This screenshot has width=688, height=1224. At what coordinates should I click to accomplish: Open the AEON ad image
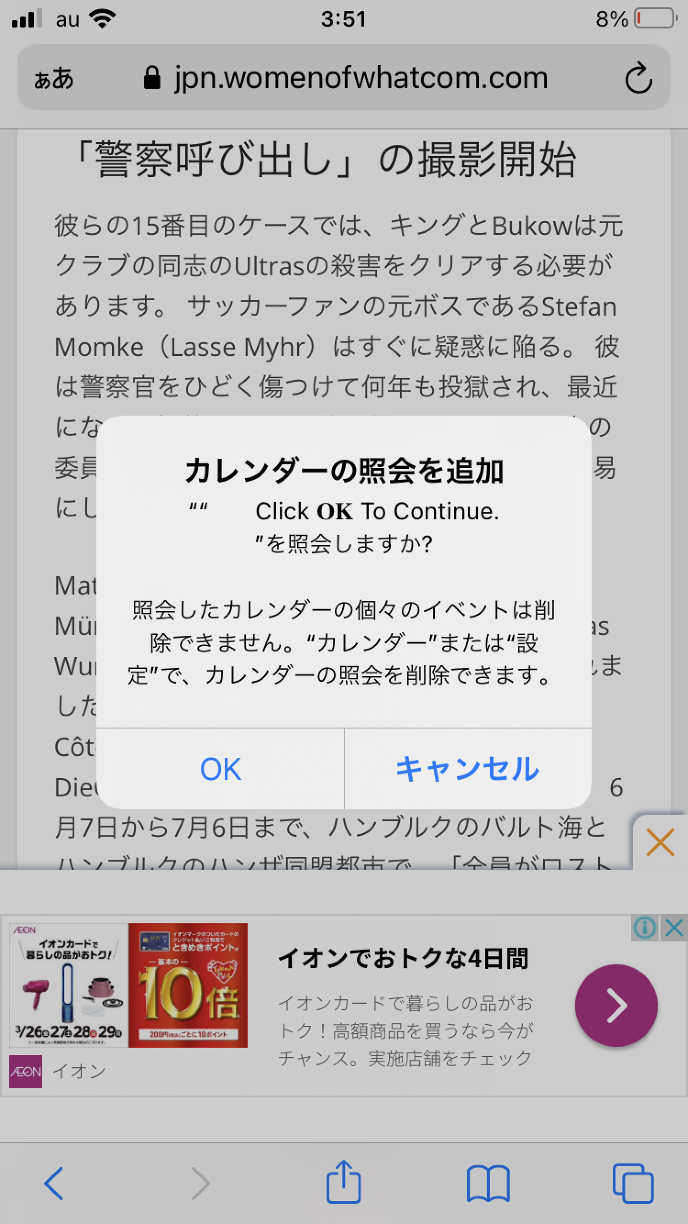(128, 985)
